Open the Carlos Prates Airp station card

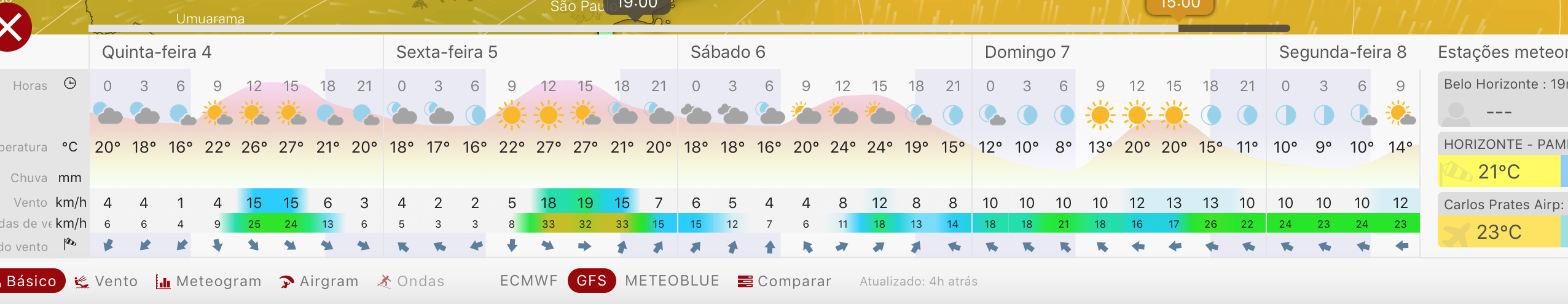pyautogui.click(x=1502, y=220)
